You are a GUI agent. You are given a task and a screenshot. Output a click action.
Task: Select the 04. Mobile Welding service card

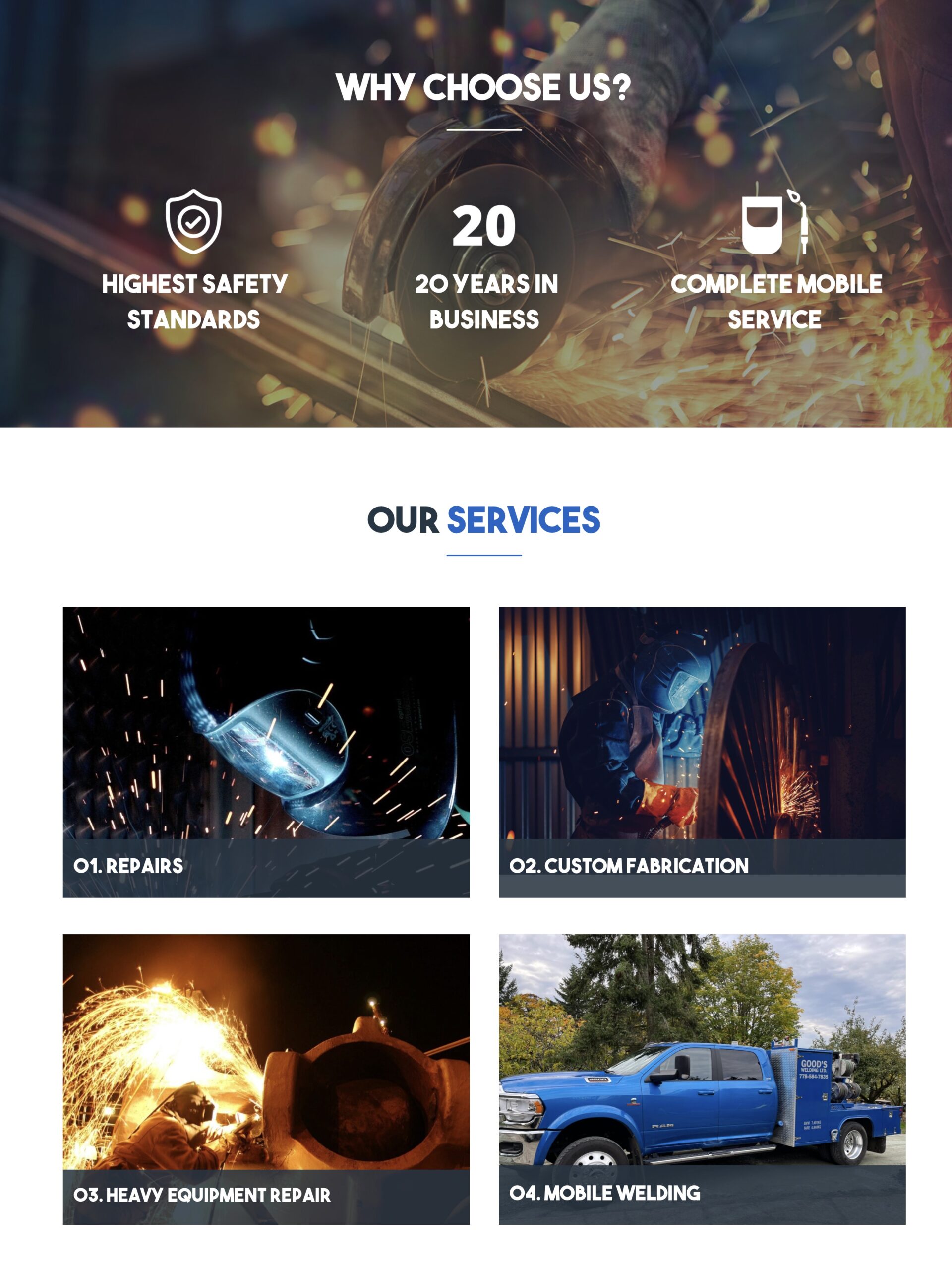(x=701, y=1079)
